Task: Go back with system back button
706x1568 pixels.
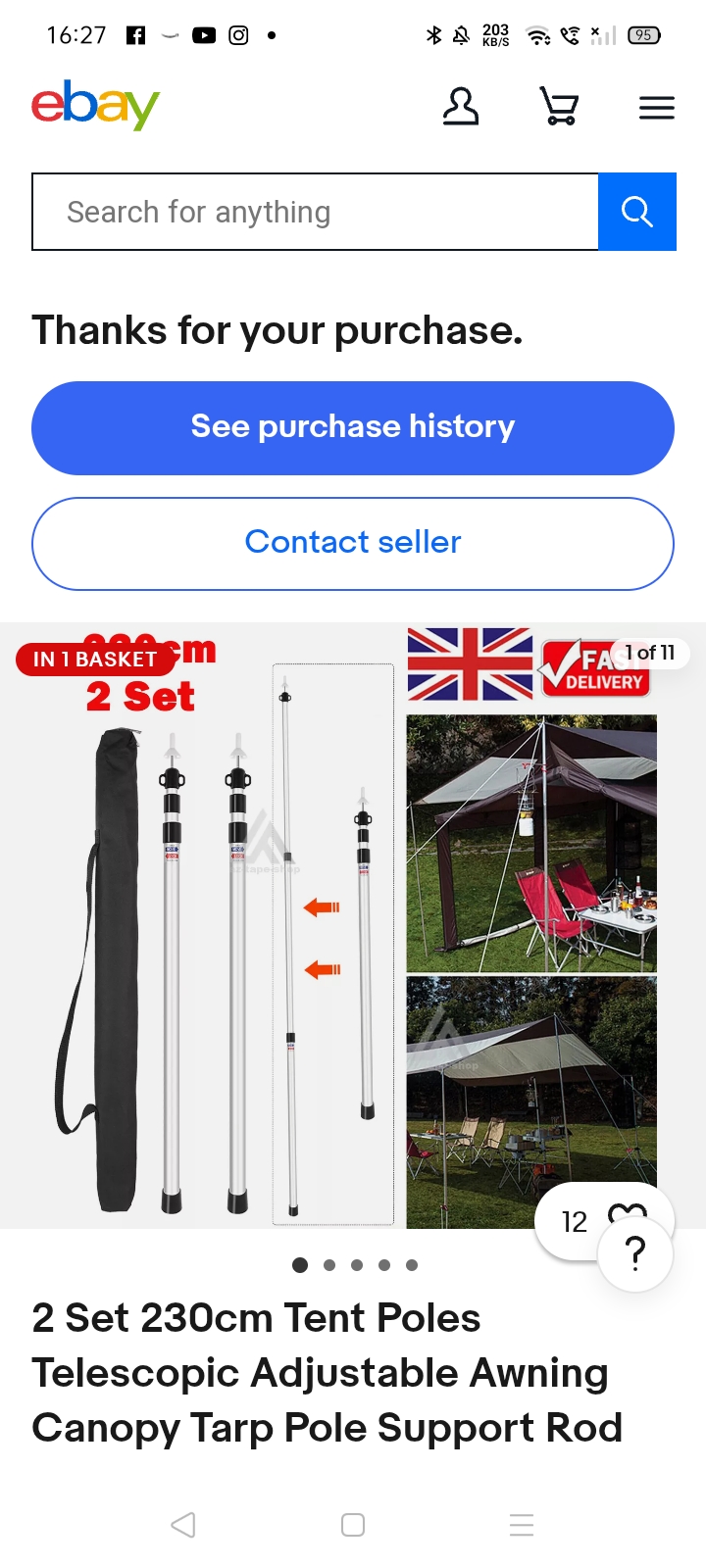Action: pos(183,1525)
